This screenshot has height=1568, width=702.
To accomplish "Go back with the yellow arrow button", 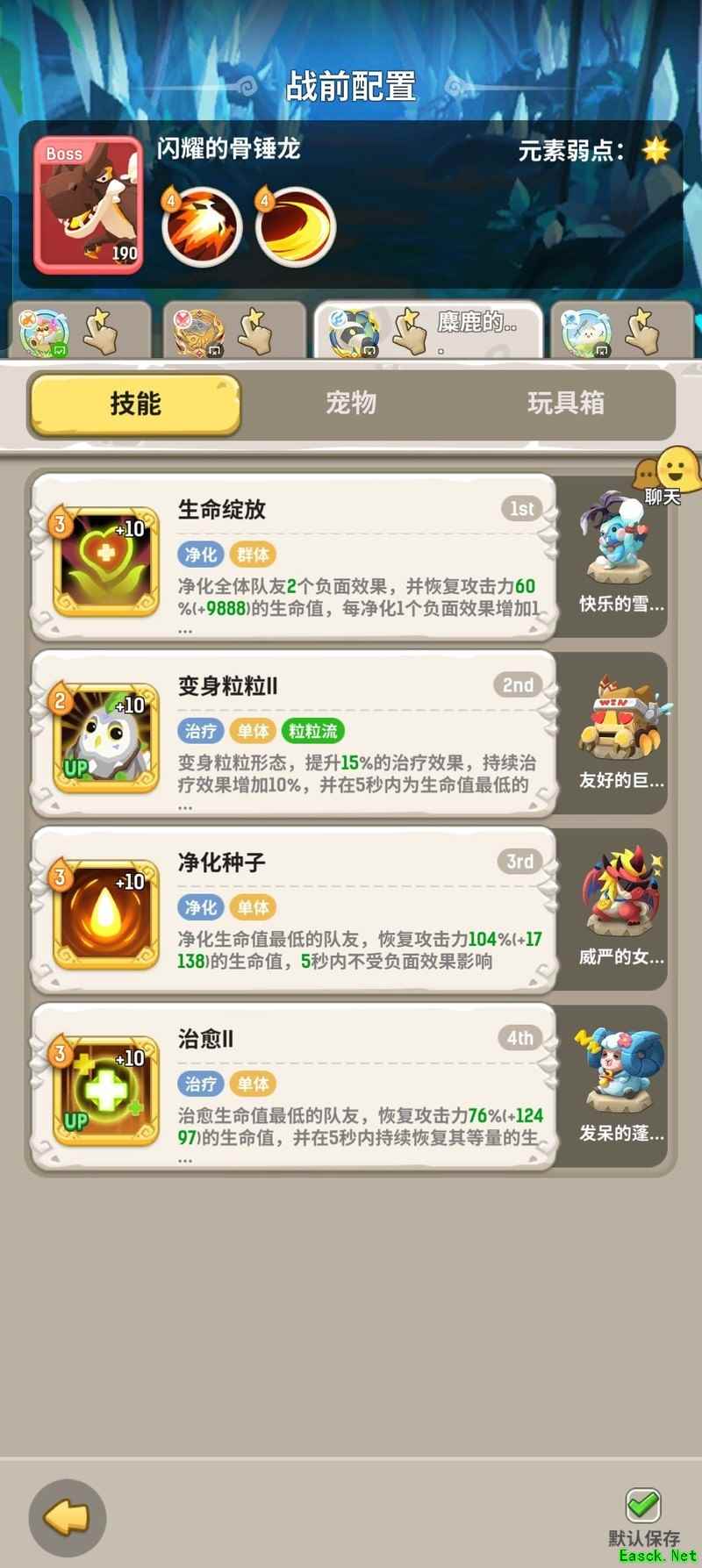I will click(x=68, y=1517).
